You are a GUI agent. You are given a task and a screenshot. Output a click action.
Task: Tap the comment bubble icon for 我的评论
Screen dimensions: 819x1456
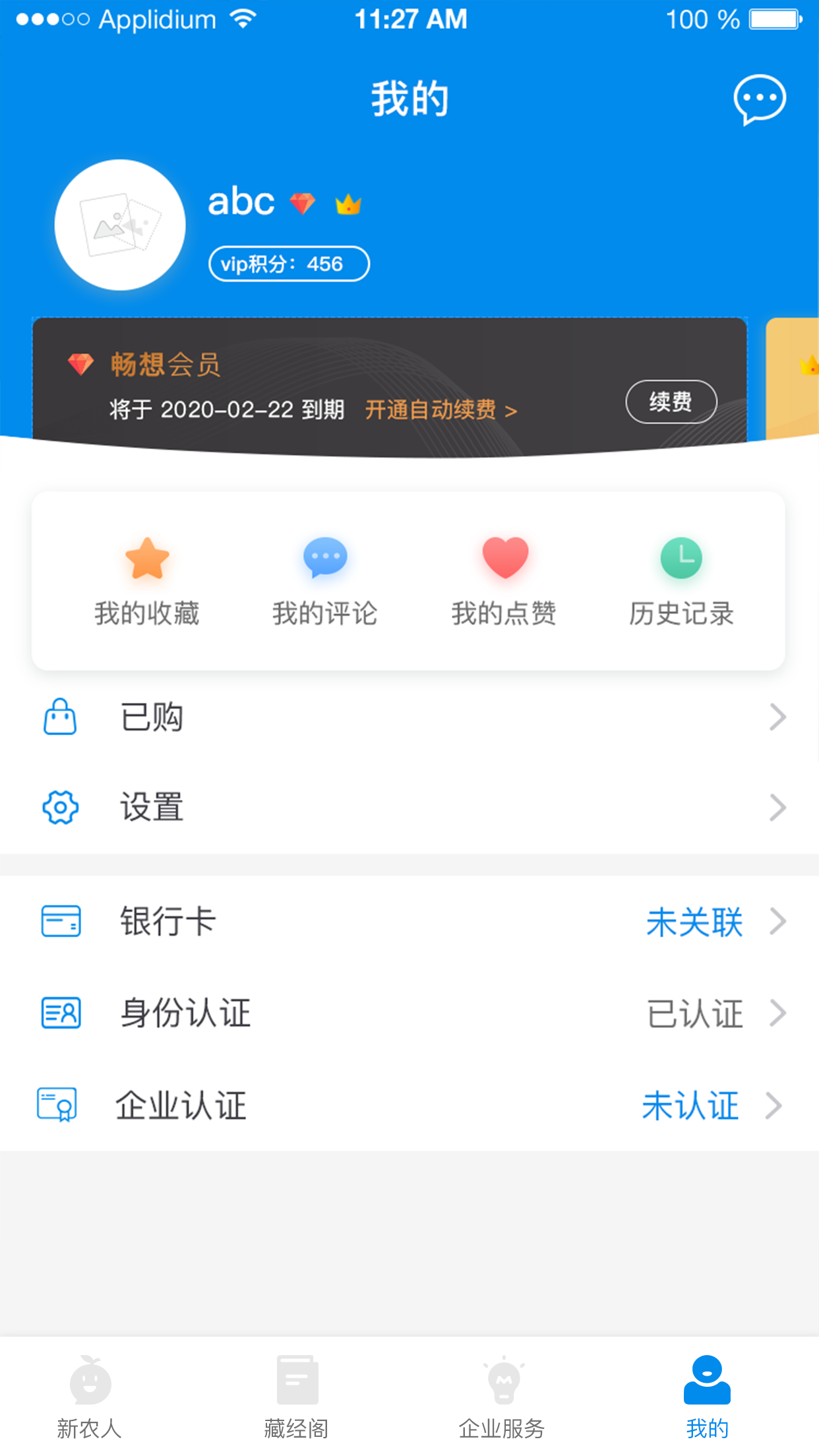pyautogui.click(x=326, y=559)
